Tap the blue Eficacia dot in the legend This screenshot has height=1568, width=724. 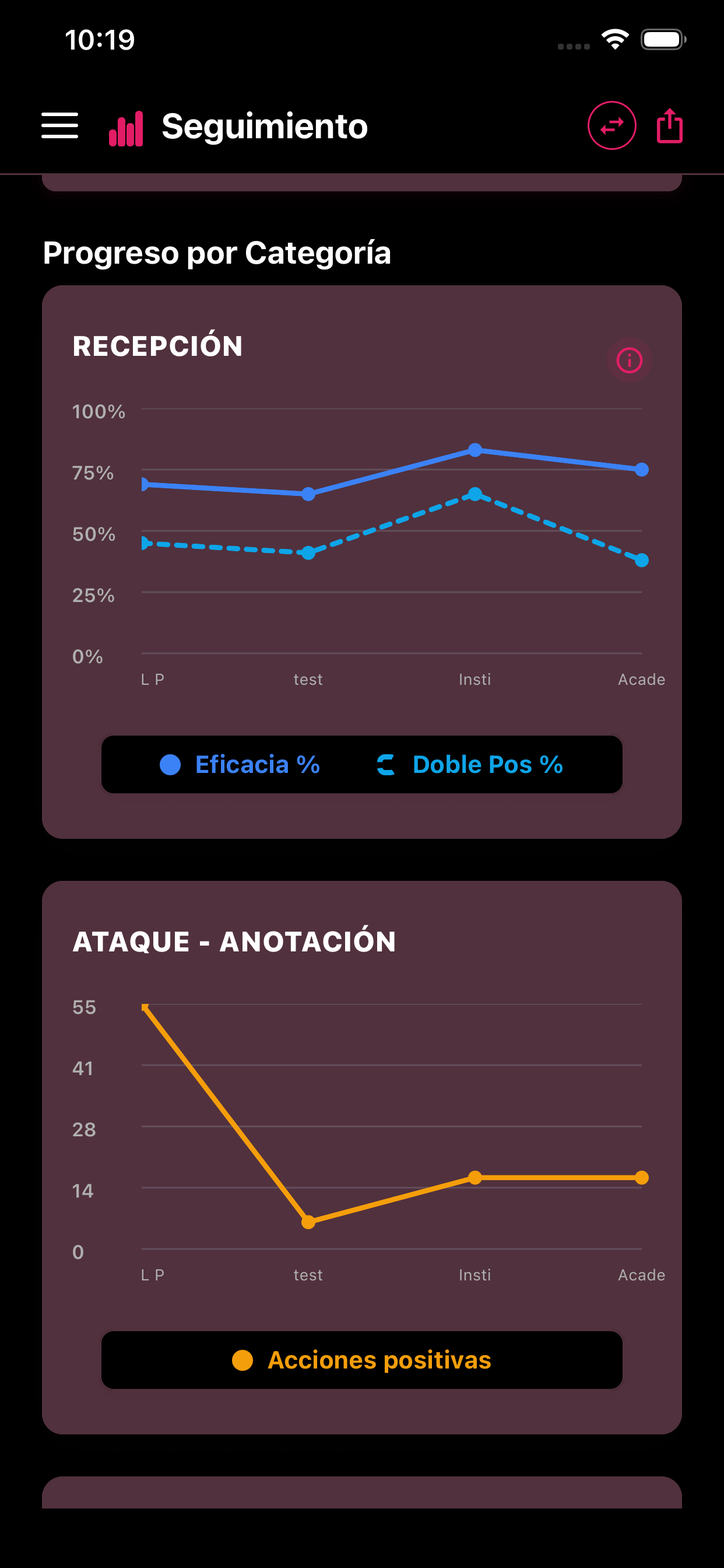[x=170, y=765]
